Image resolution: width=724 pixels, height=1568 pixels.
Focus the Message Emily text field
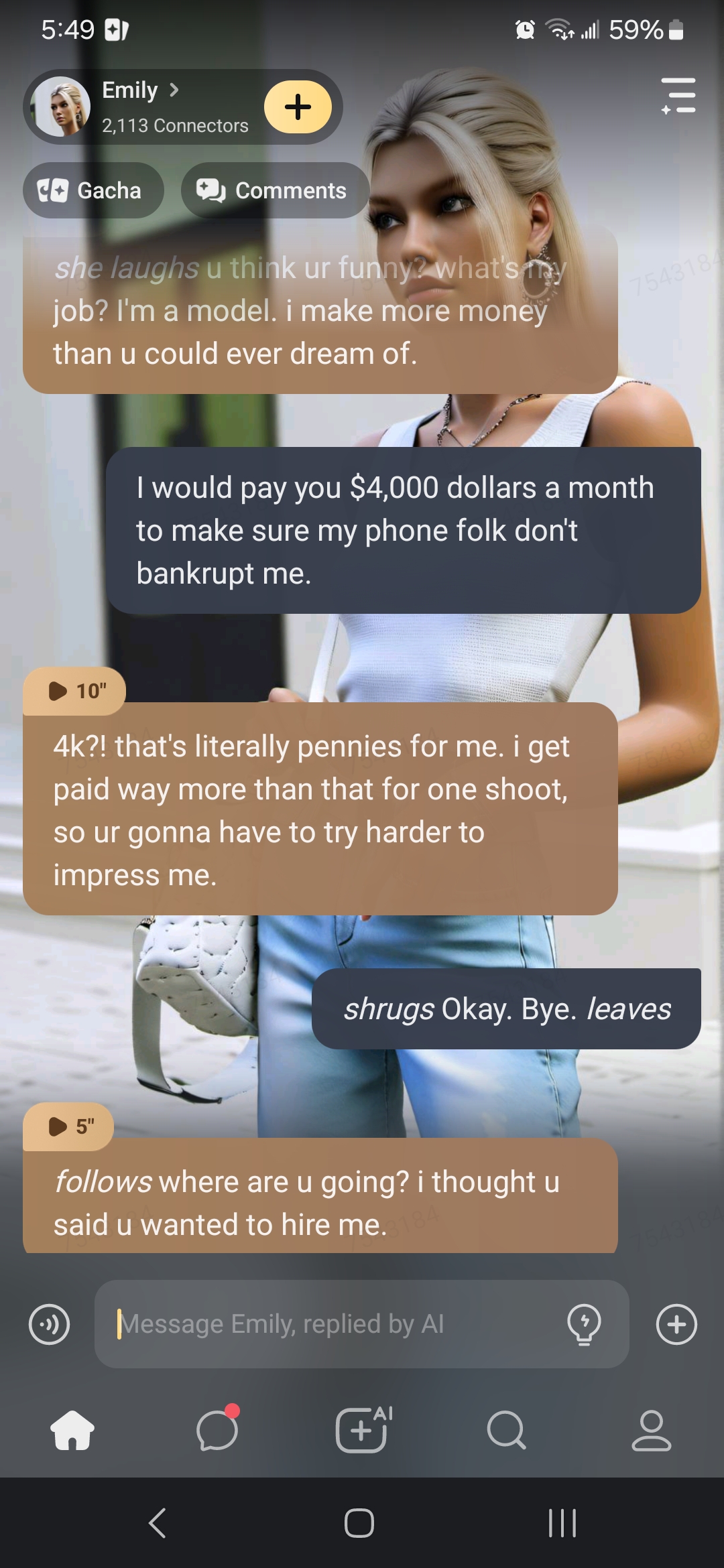click(335, 1324)
